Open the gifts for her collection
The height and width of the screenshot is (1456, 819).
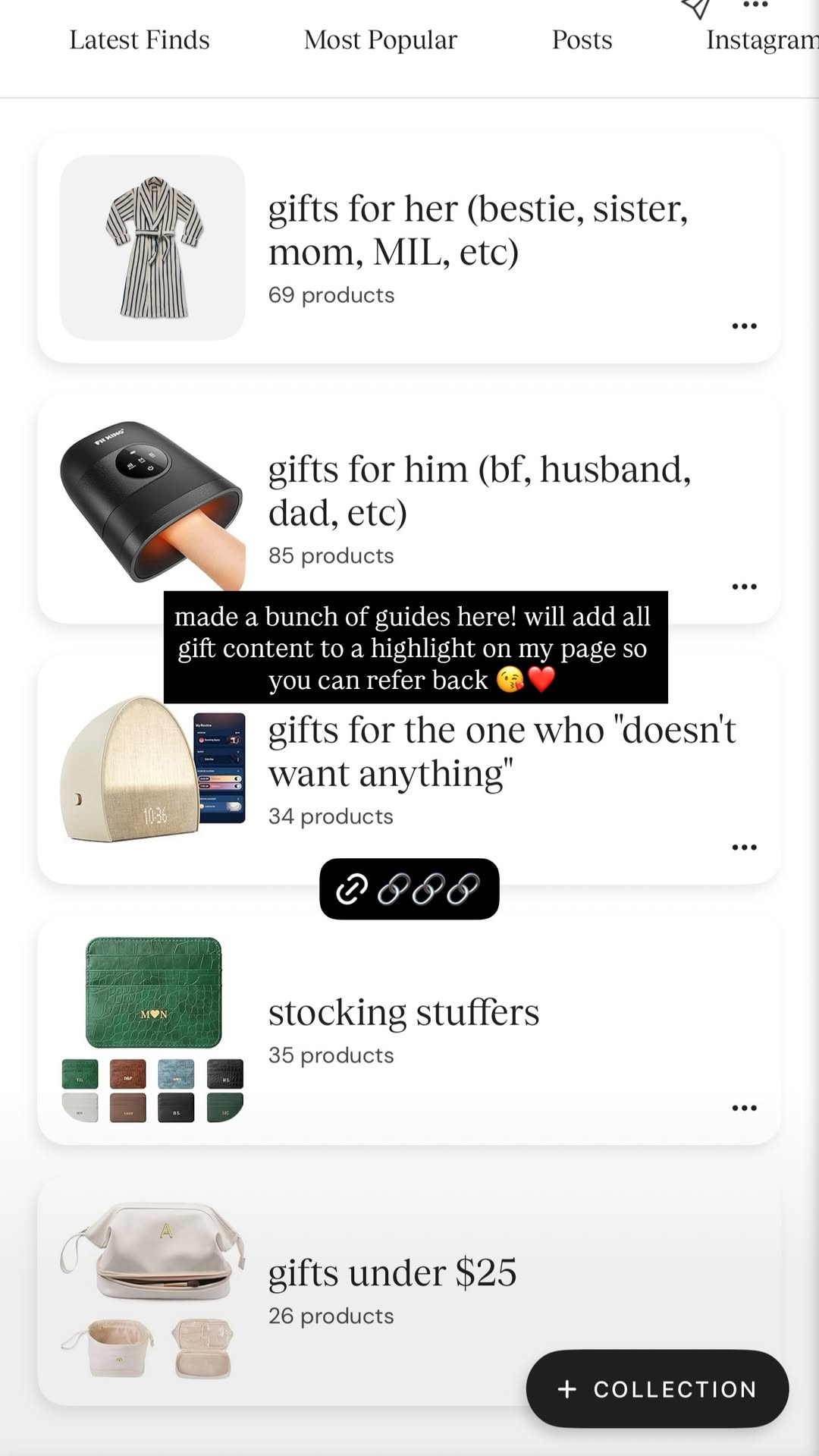tap(409, 248)
